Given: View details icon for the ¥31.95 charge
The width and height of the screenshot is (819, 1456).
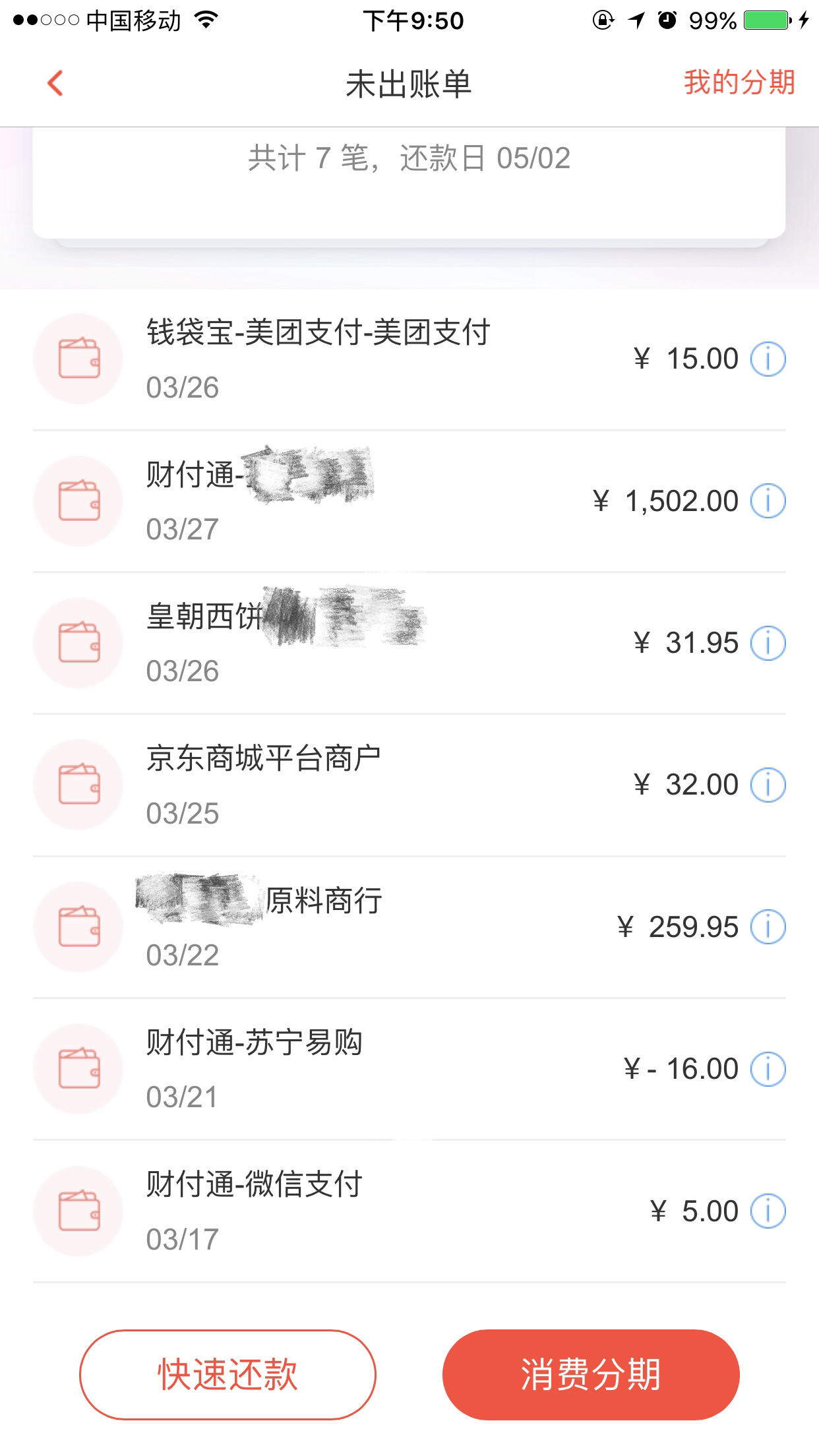Looking at the screenshot, I should point(768,643).
